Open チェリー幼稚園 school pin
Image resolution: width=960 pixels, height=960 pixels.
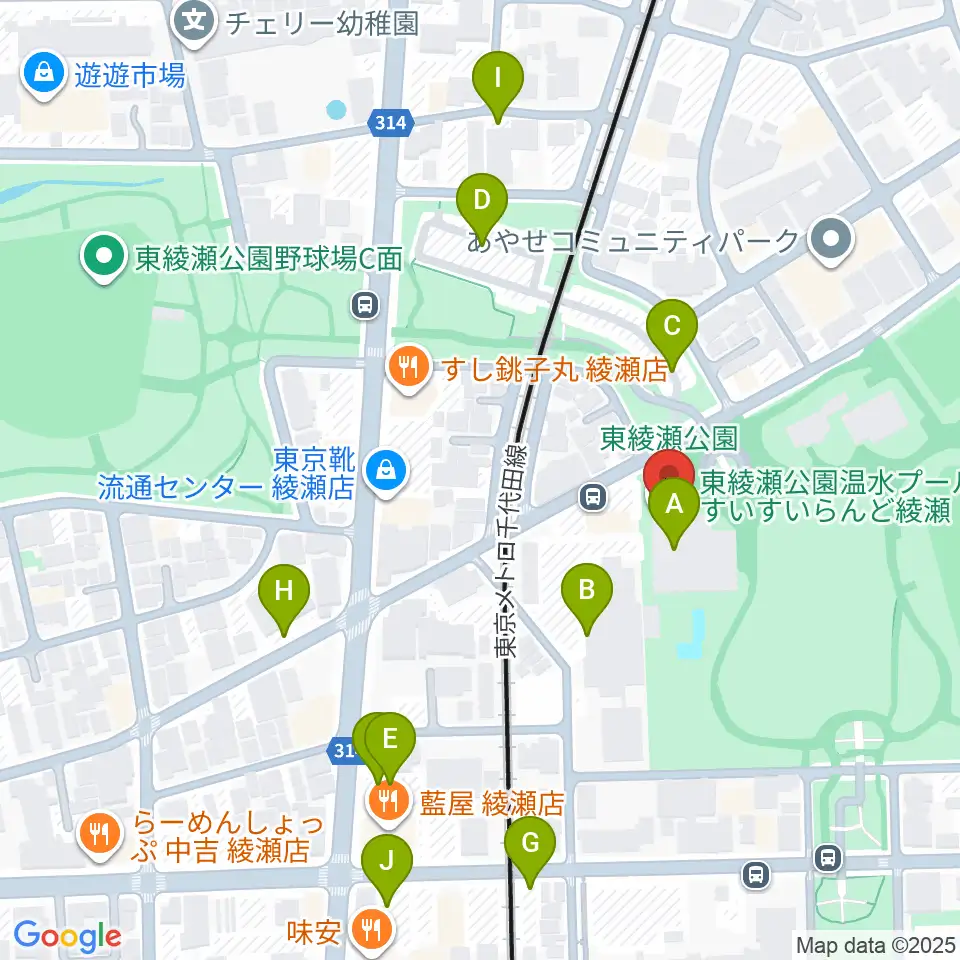tap(195, 23)
